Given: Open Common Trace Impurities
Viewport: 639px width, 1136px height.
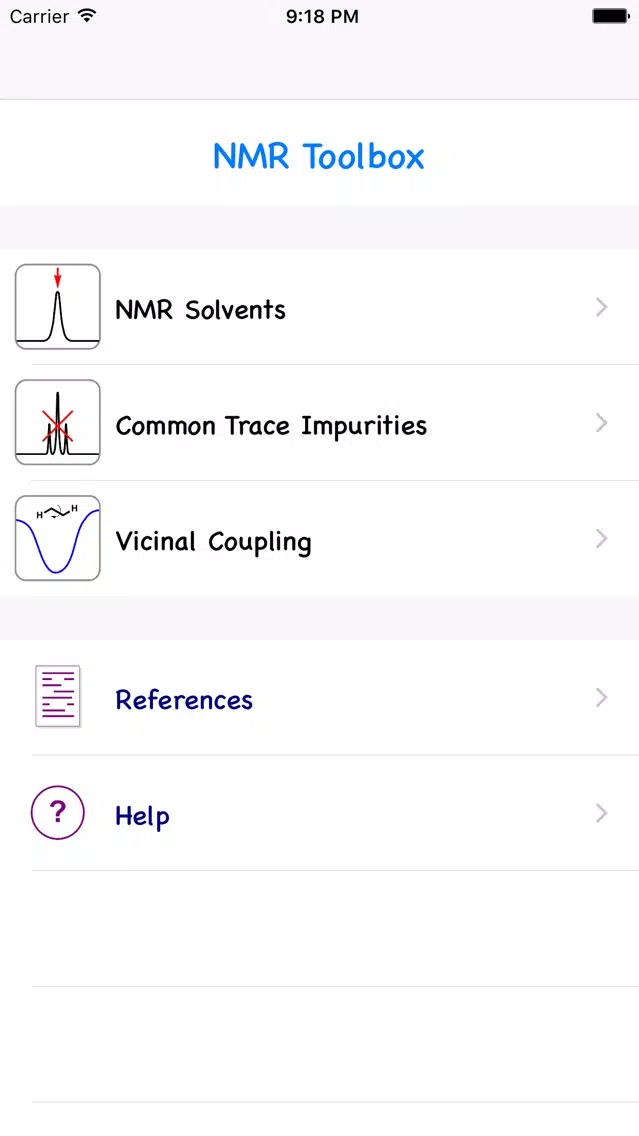Looking at the screenshot, I should tap(320, 422).
